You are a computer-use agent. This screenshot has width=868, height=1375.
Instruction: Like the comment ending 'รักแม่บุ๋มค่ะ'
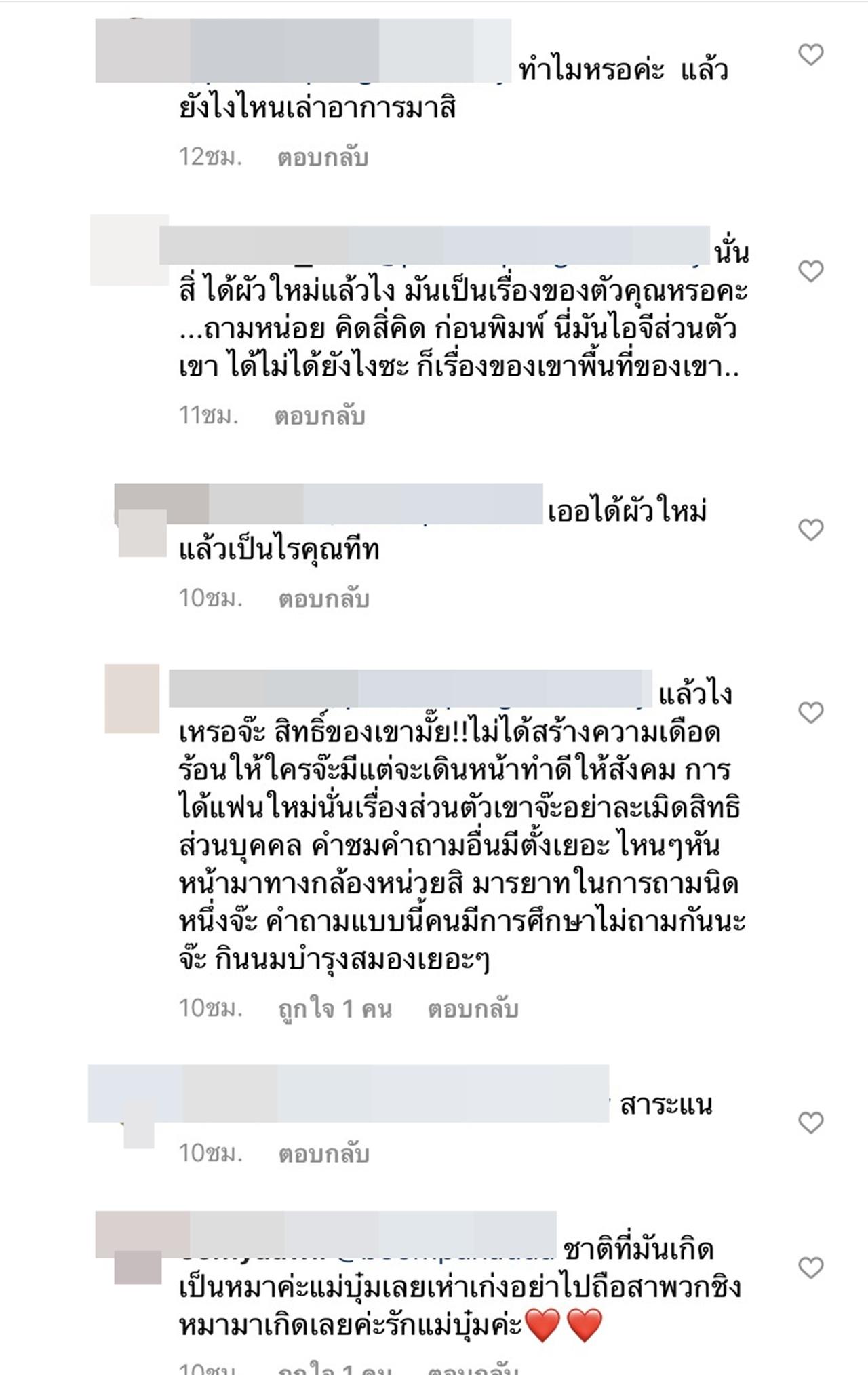coord(810,1267)
